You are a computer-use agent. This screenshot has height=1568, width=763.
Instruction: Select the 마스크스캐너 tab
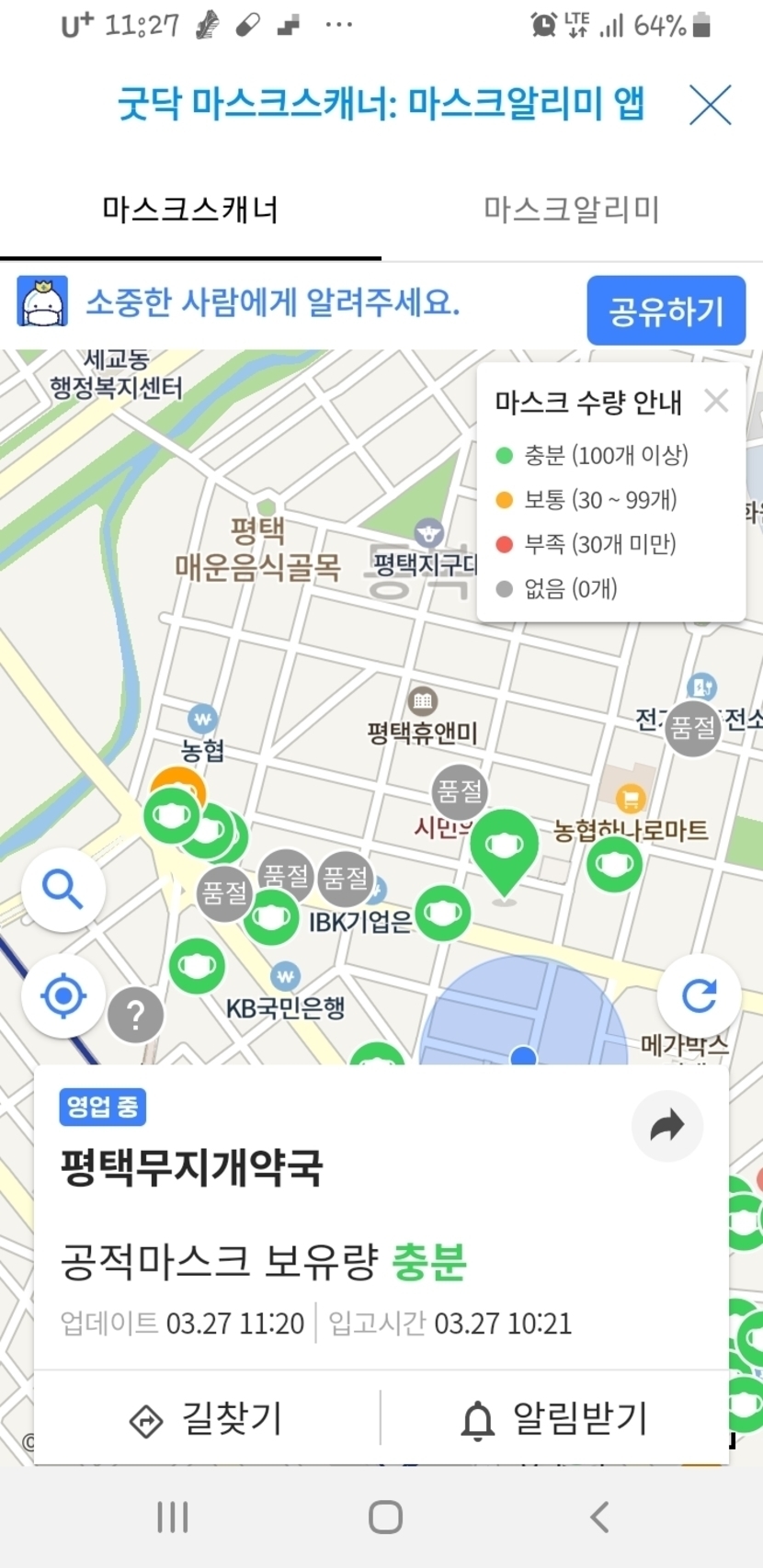pos(190,210)
